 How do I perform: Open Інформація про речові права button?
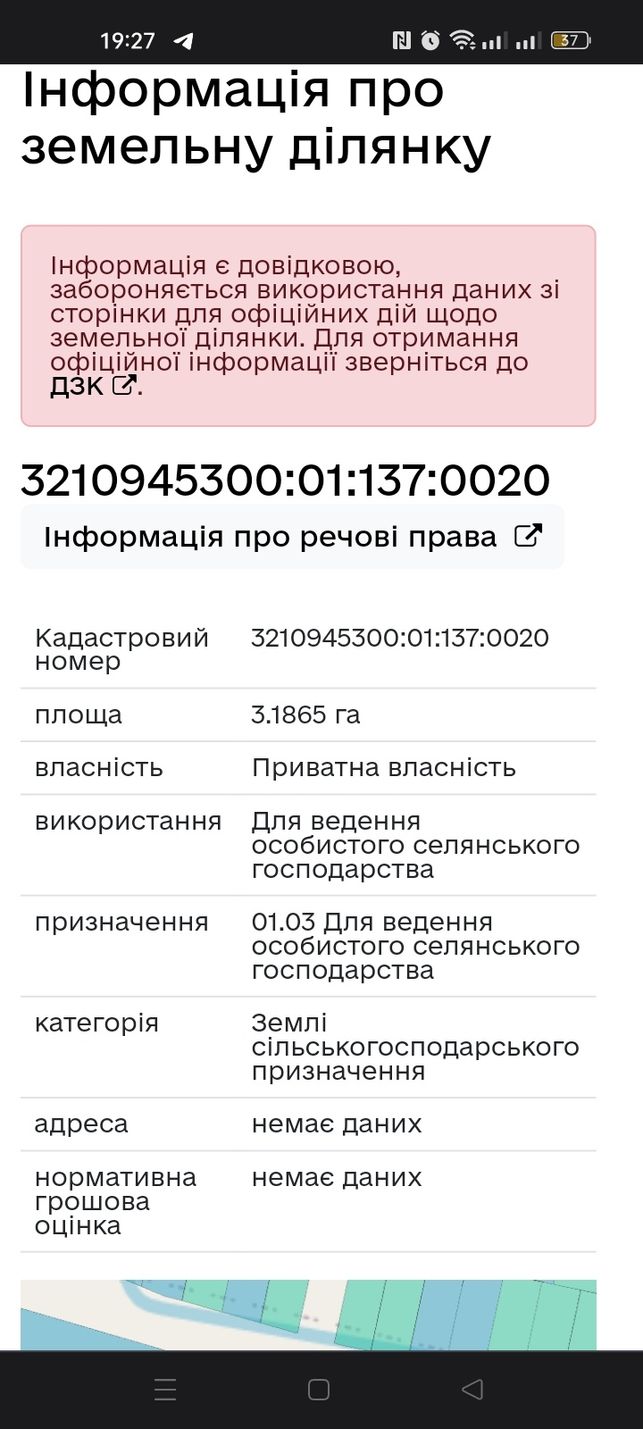292,537
